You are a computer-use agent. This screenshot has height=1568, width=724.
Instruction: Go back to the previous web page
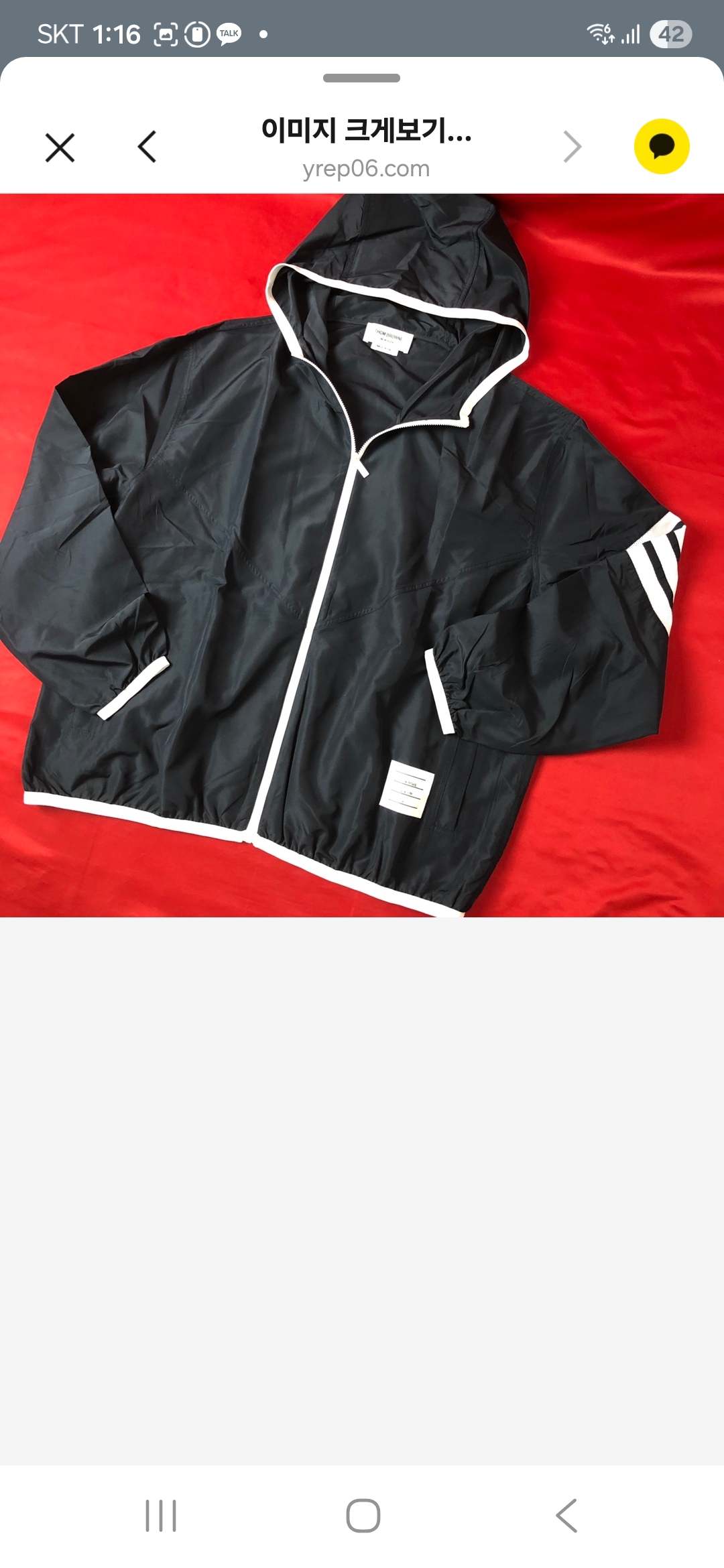147,147
